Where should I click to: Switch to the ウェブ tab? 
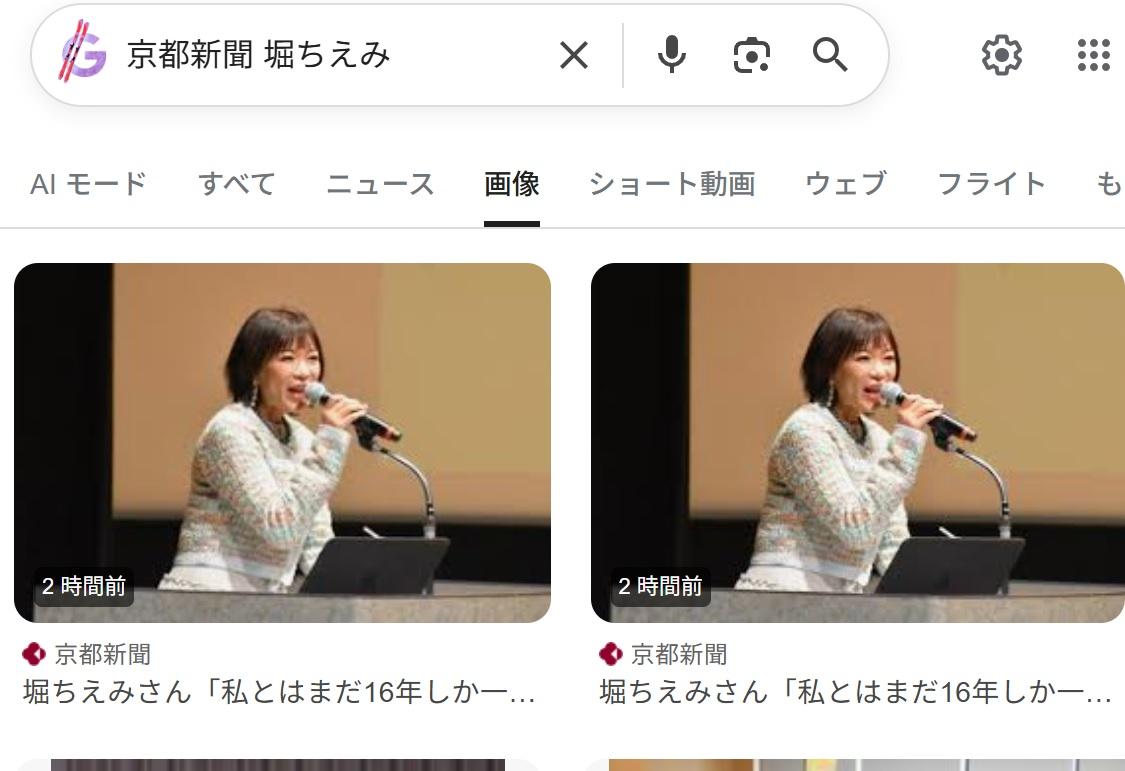[x=846, y=184]
